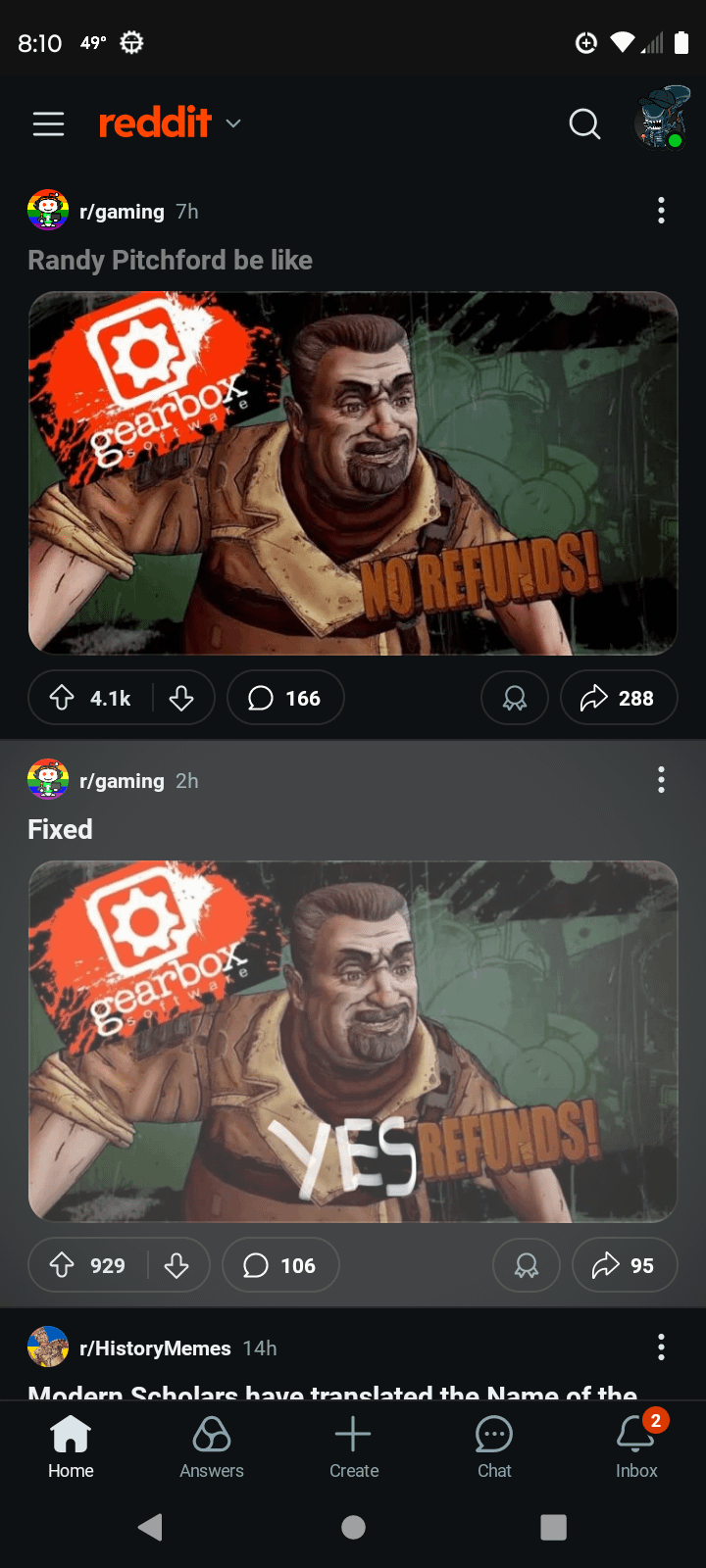Give award to Randy Pitchford post
The image size is (706, 1568).
pyautogui.click(x=514, y=698)
